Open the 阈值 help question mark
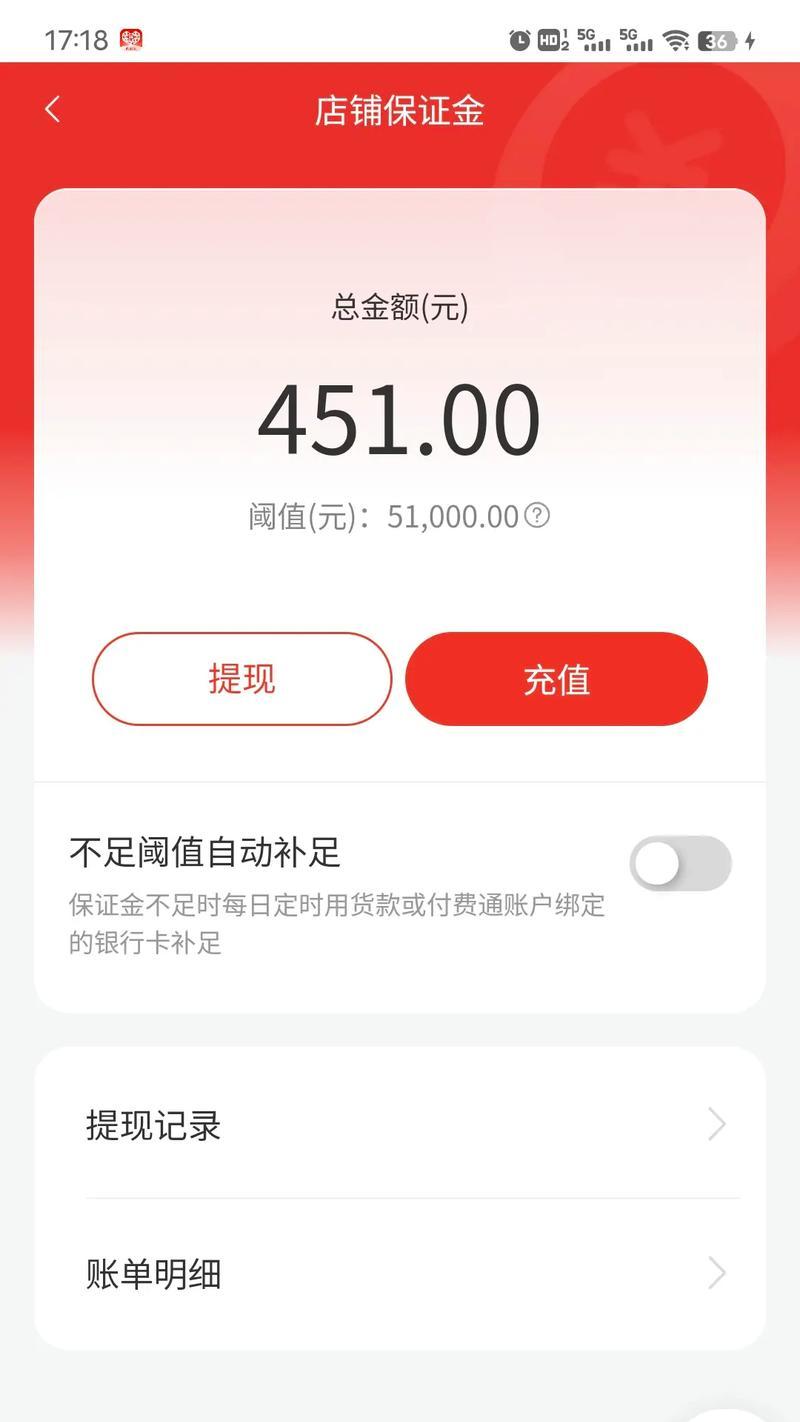Image resolution: width=800 pixels, height=1422 pixels. pos(537,516)
